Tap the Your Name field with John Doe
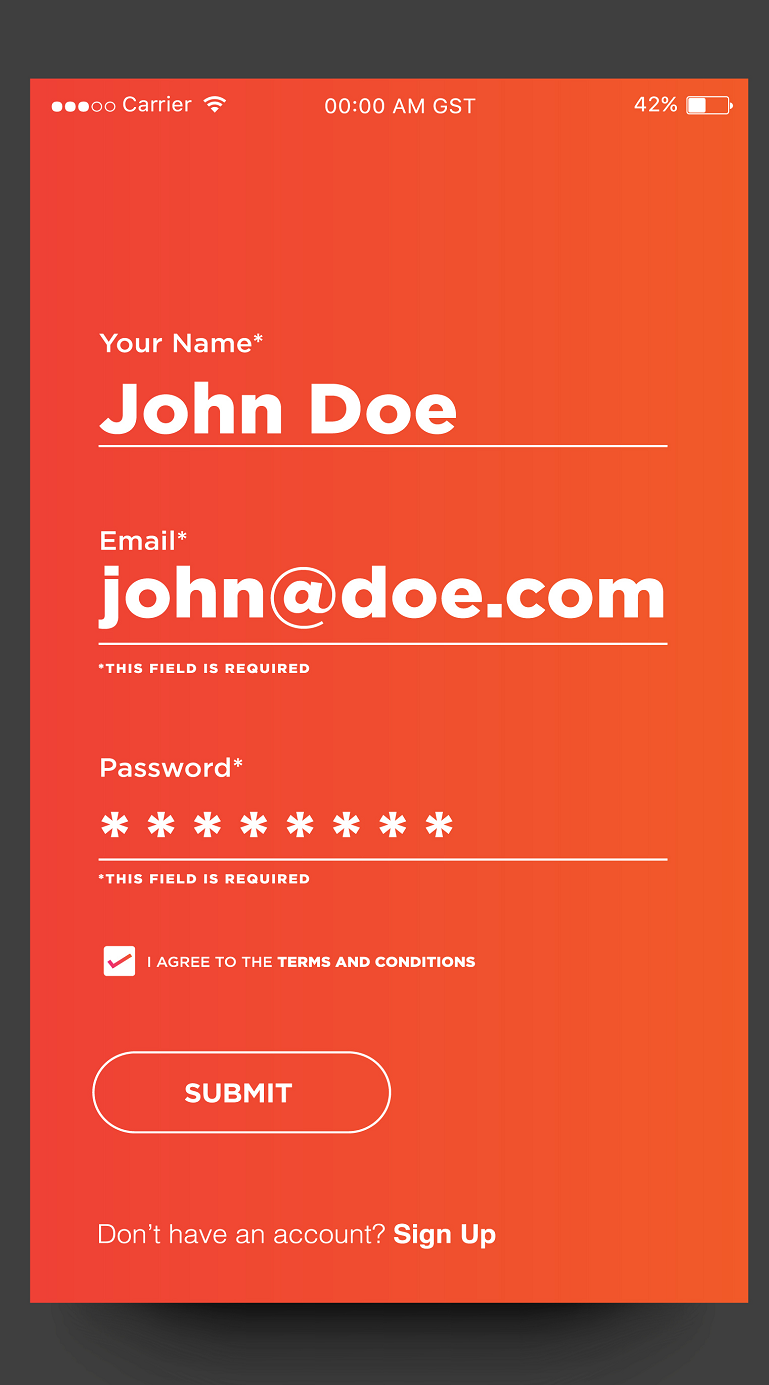 (x=380, y=409)
